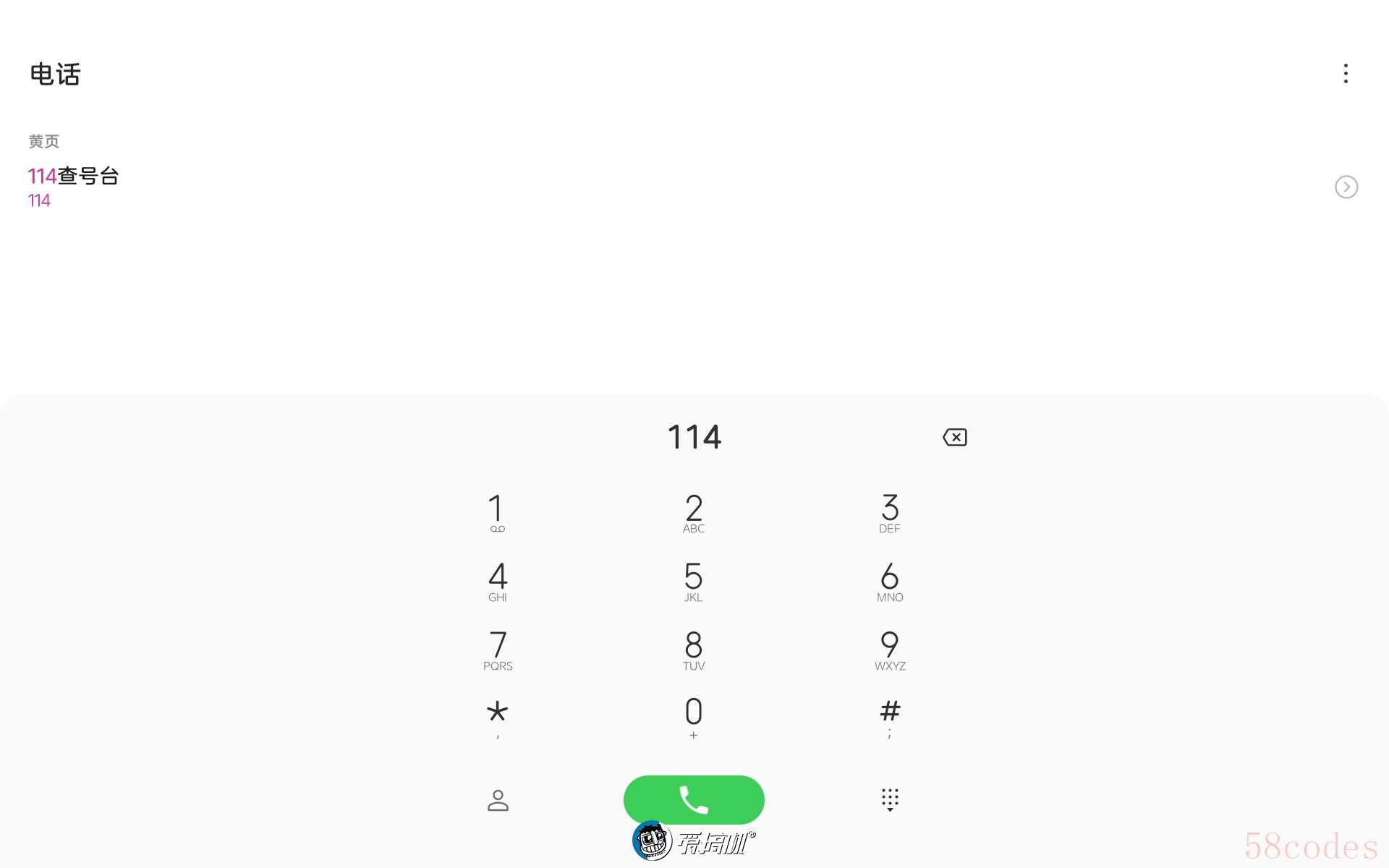Collapse the dial pad
1389x868 pixels.
click(890, 800)
